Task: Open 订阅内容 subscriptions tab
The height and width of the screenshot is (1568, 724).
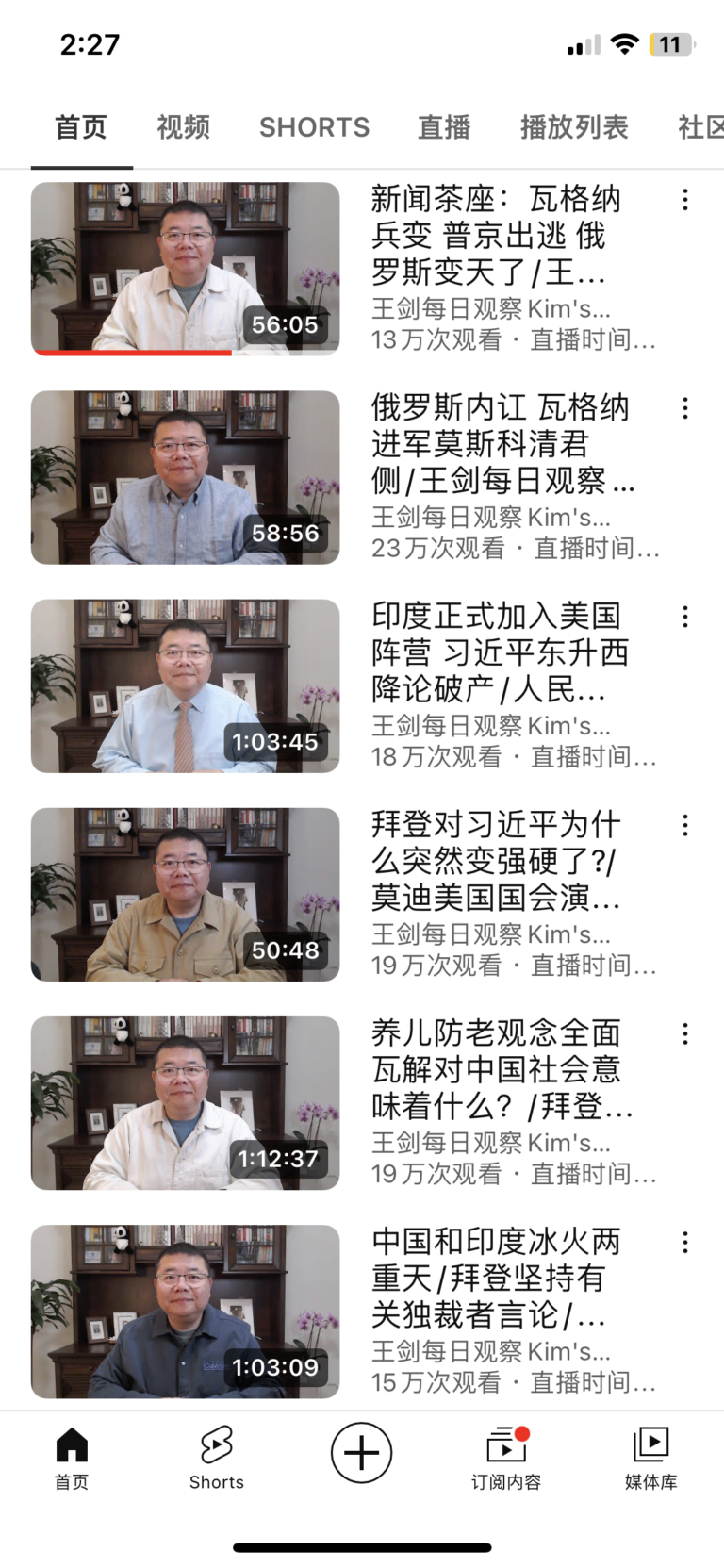Action: pyautogui.click(x=506, y=1457)
